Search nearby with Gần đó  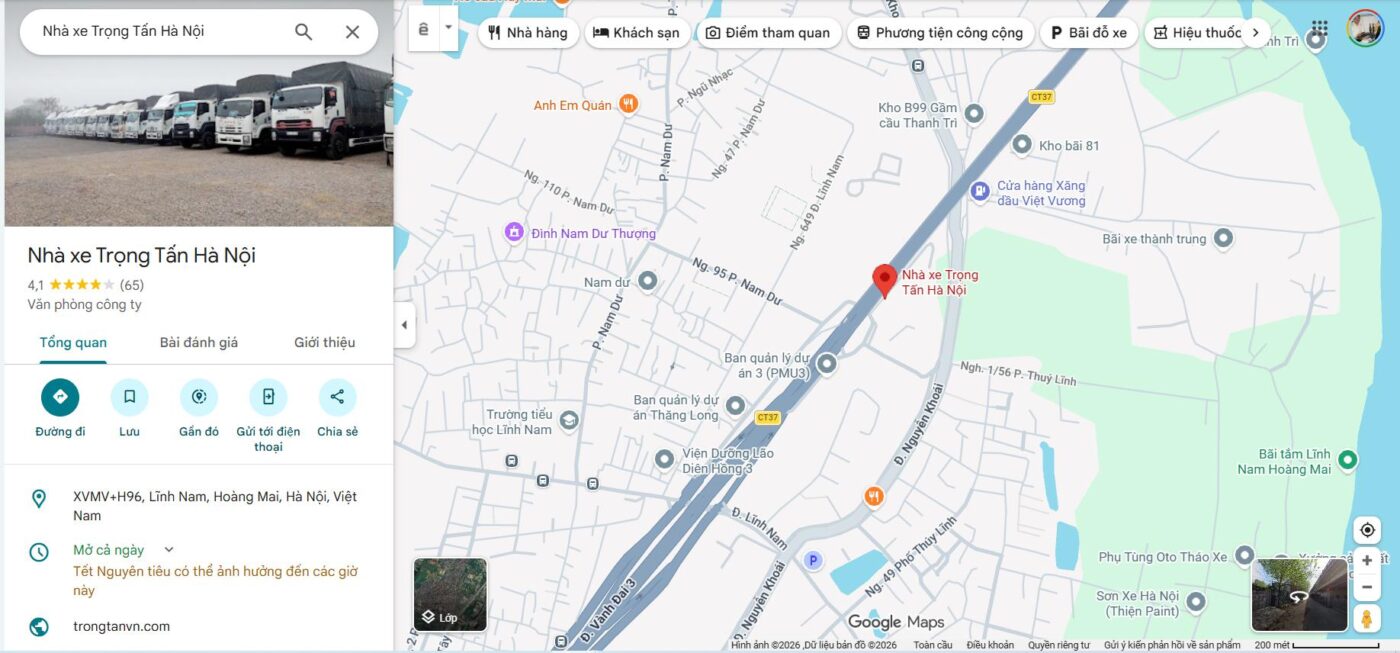(x=199, y=397)
